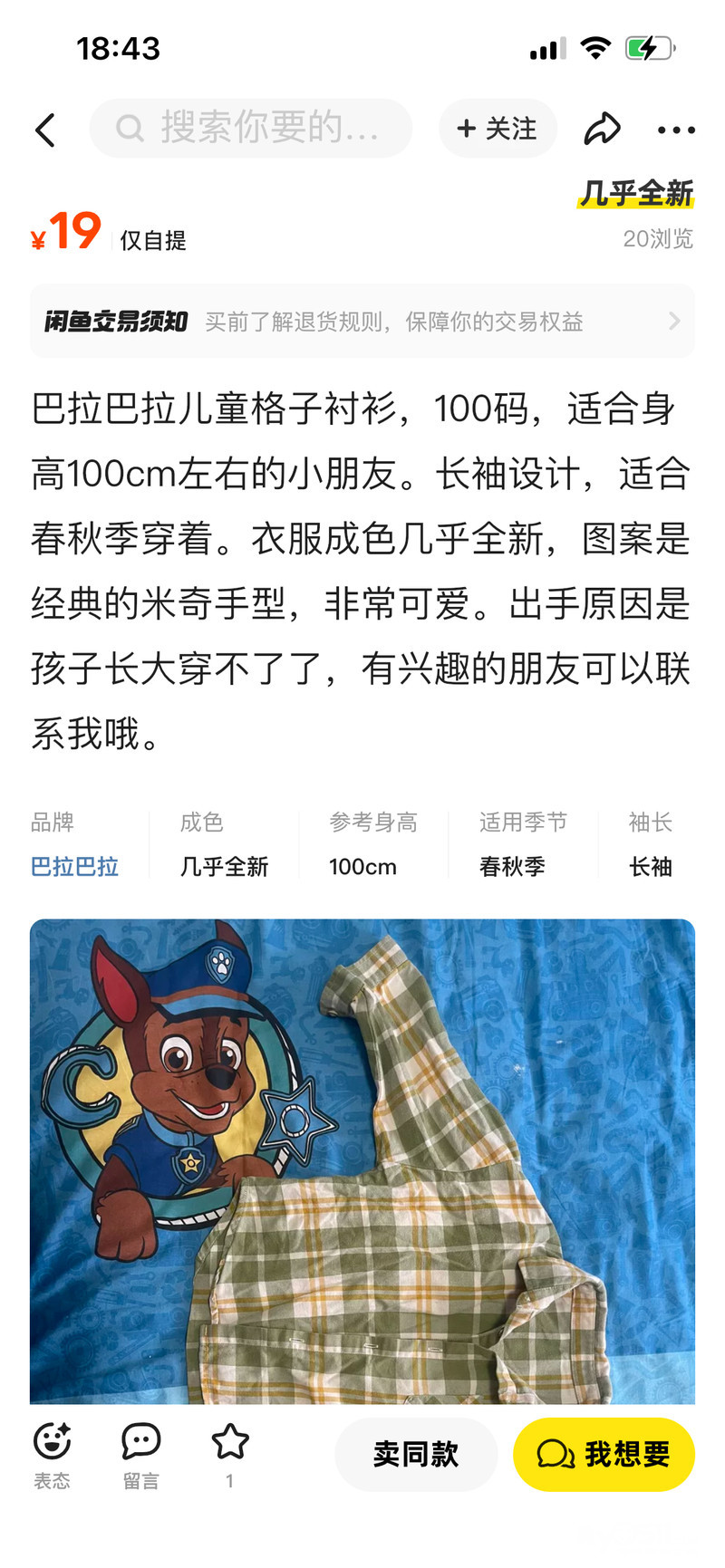The image size is (725, 1568).
Task: View the plaid shirt product photo
Action: (x=362, y=1161)
